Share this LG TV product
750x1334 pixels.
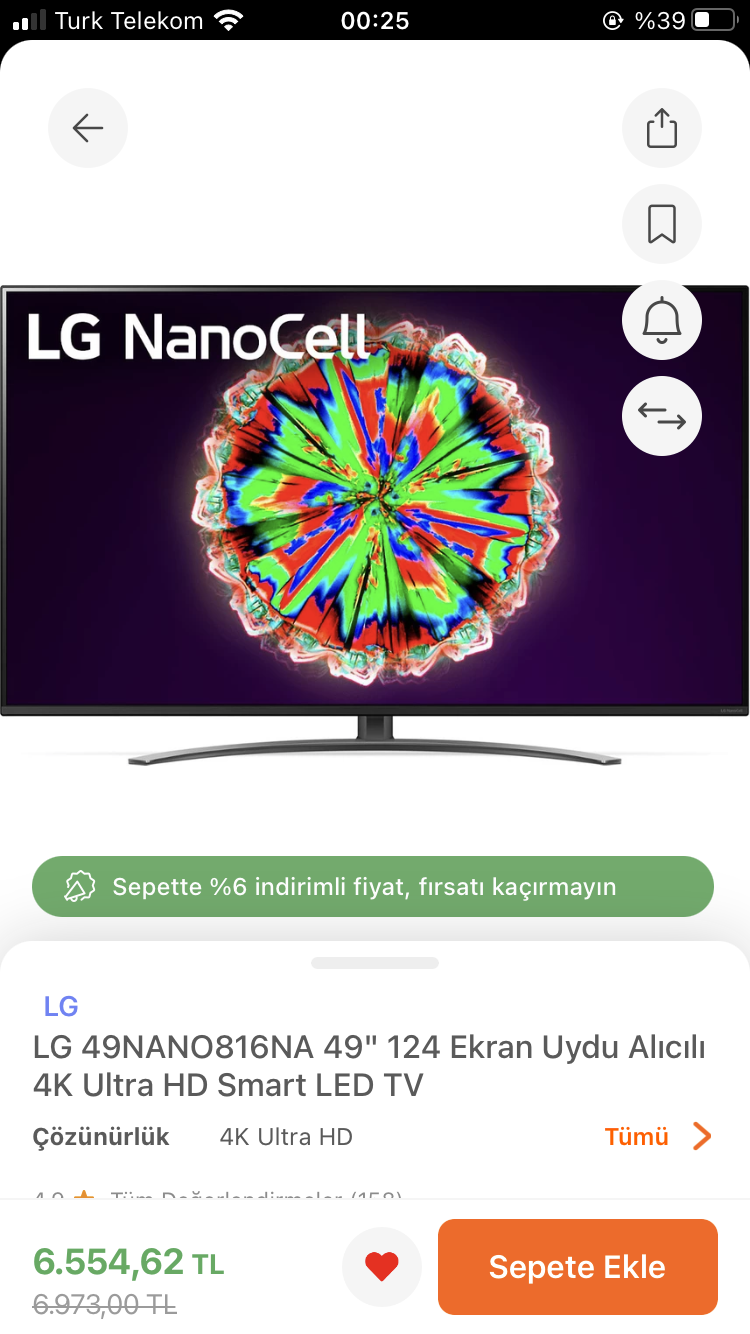662,128
